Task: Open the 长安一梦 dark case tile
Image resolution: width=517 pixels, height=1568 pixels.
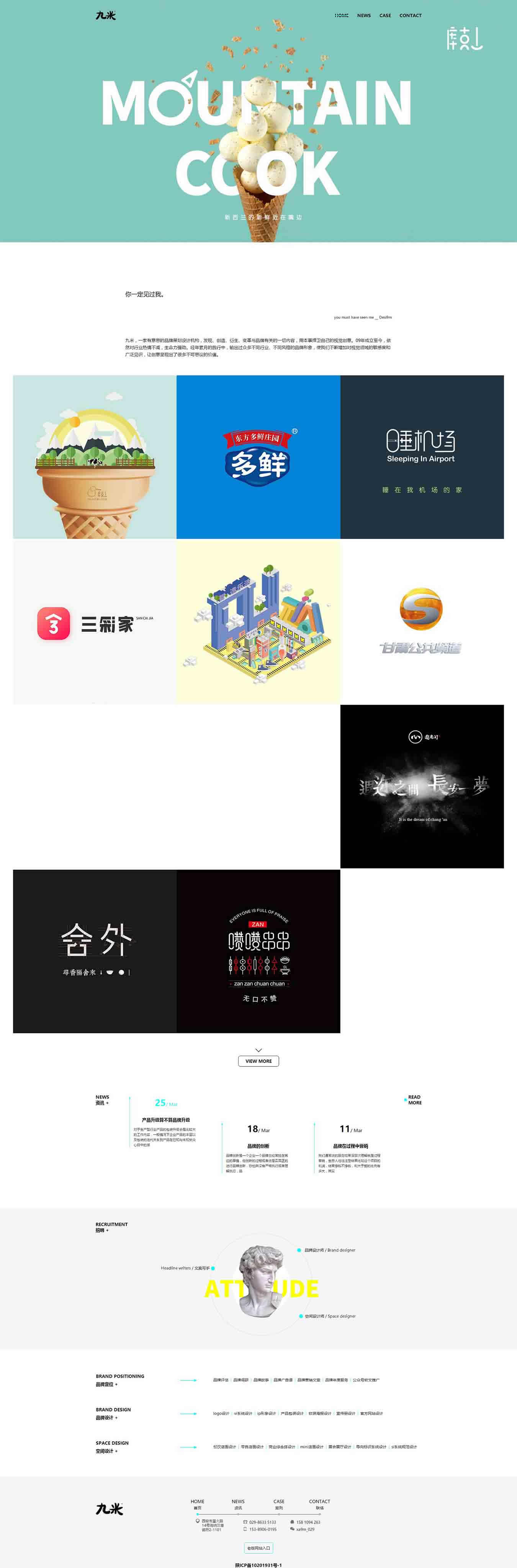Action: pos(421,786)
